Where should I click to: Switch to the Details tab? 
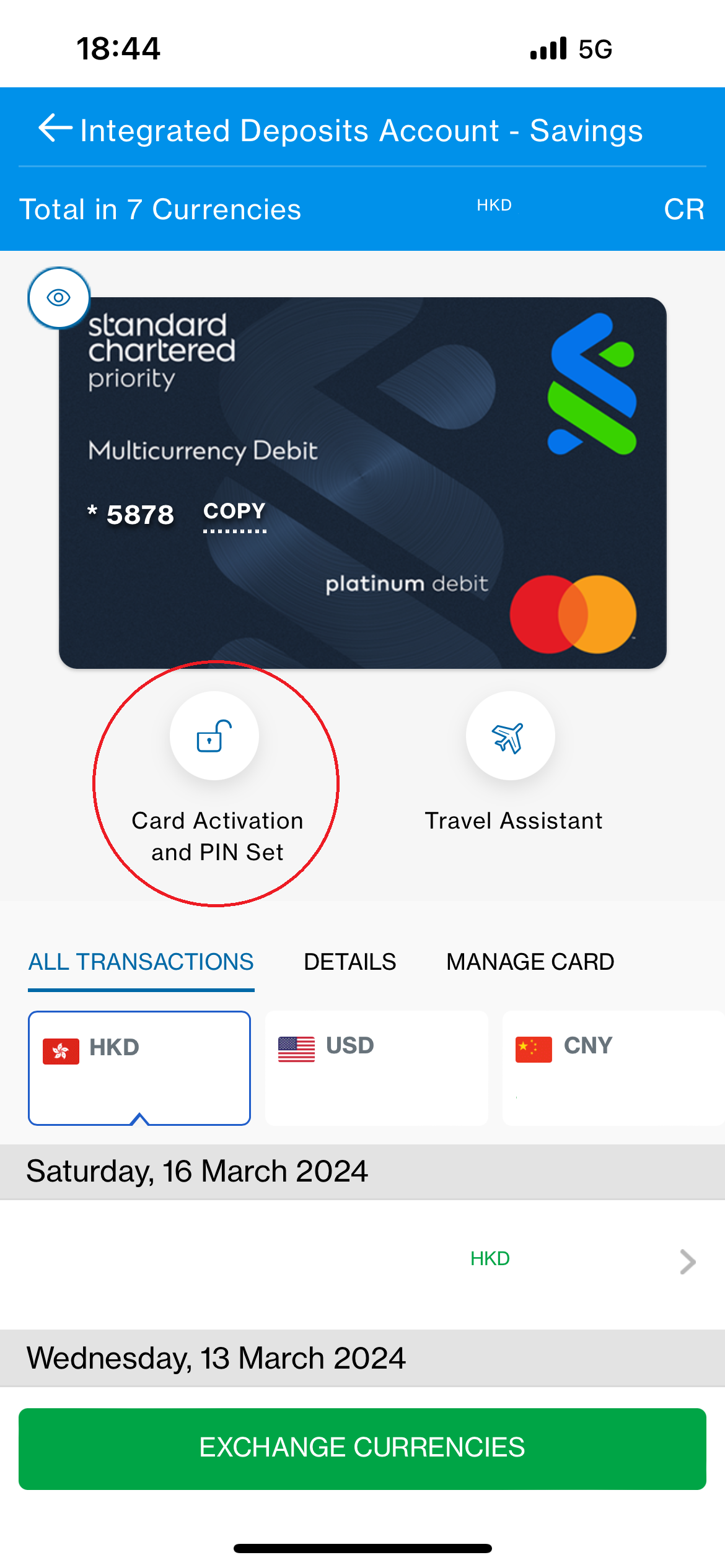click(349, 962)
